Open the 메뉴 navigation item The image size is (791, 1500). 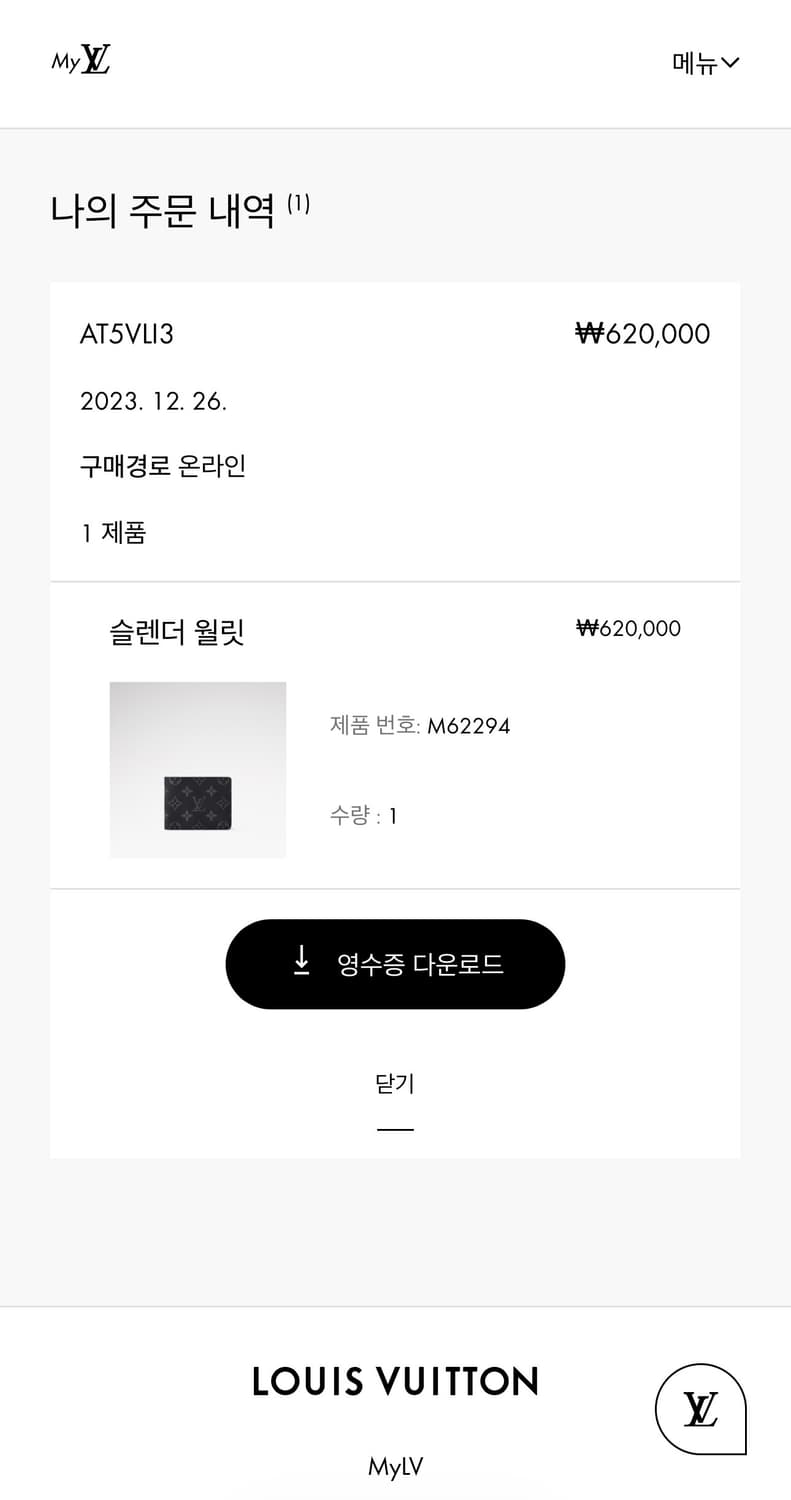coord(706,63)
